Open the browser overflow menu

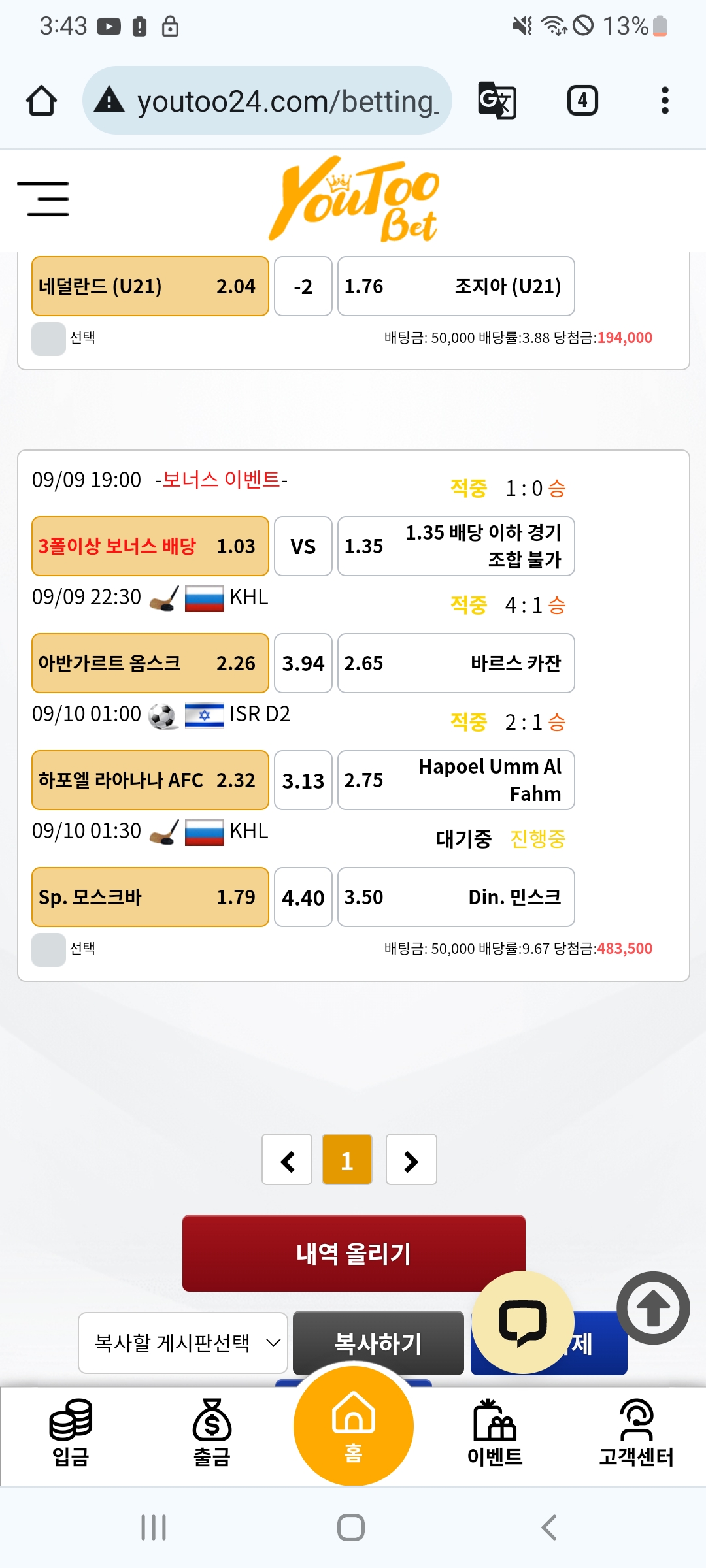click(665, 101)
